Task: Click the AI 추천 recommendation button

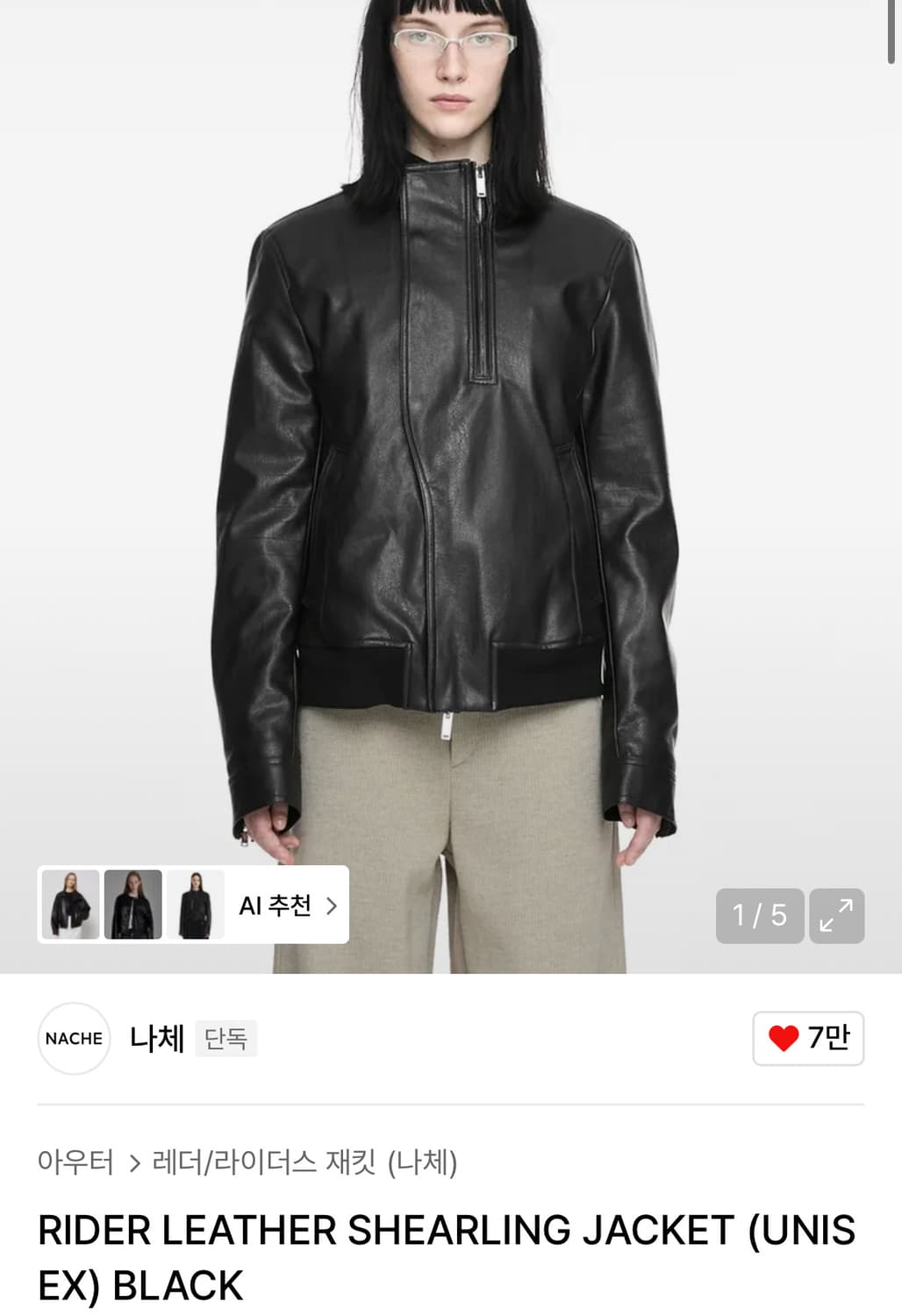Action: (276, 906)
